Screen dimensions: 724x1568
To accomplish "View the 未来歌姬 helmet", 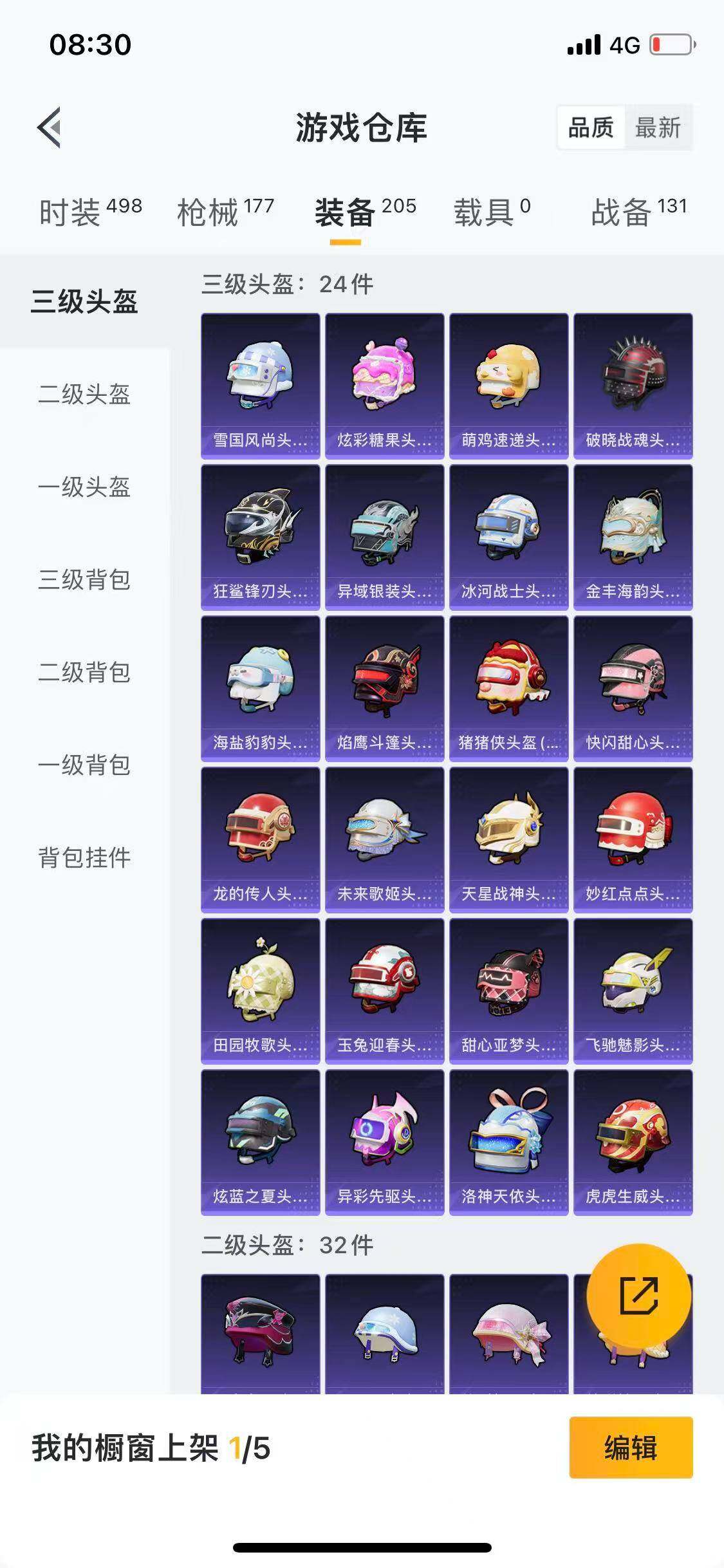I will pyautogui.click(x=384, y=843).
